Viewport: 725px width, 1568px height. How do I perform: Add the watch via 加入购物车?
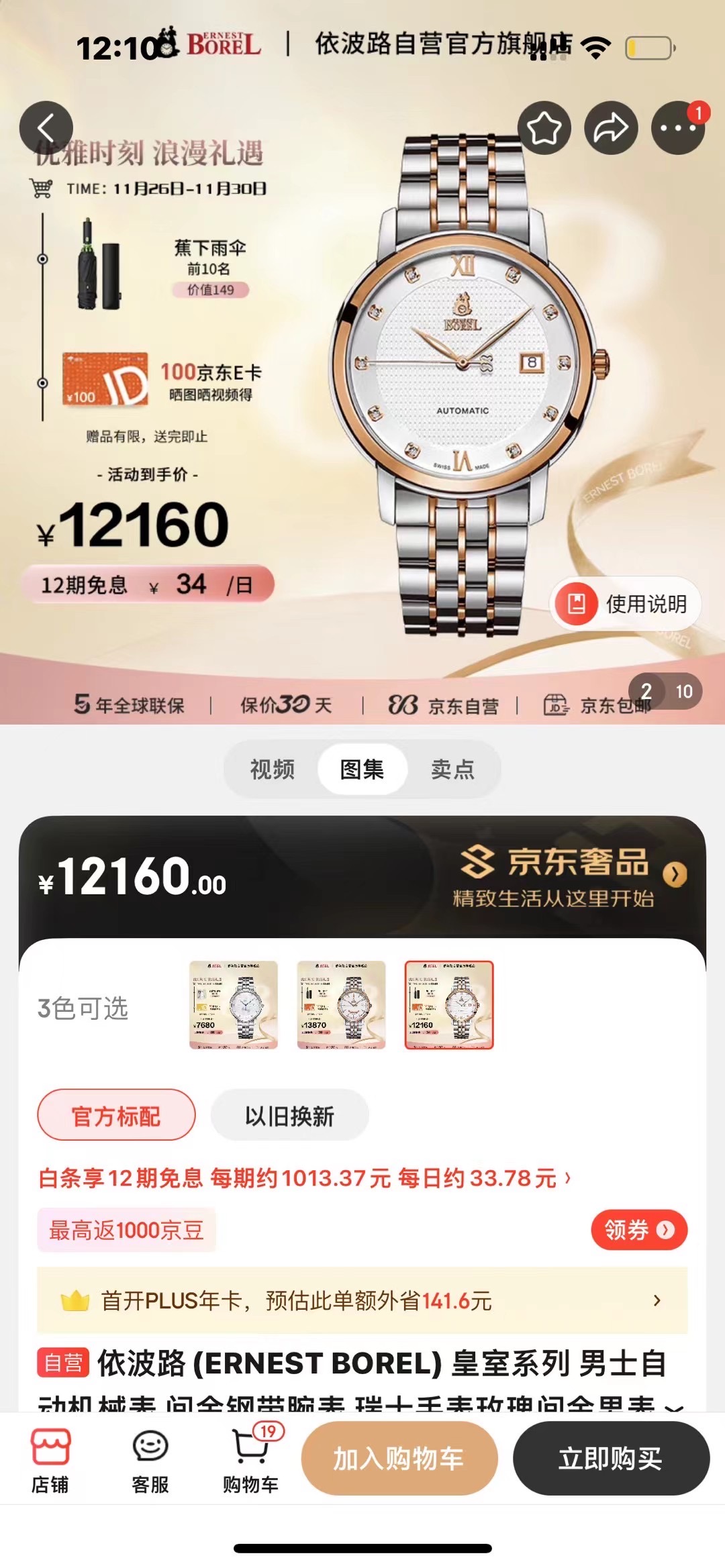tap(399, 1458)
